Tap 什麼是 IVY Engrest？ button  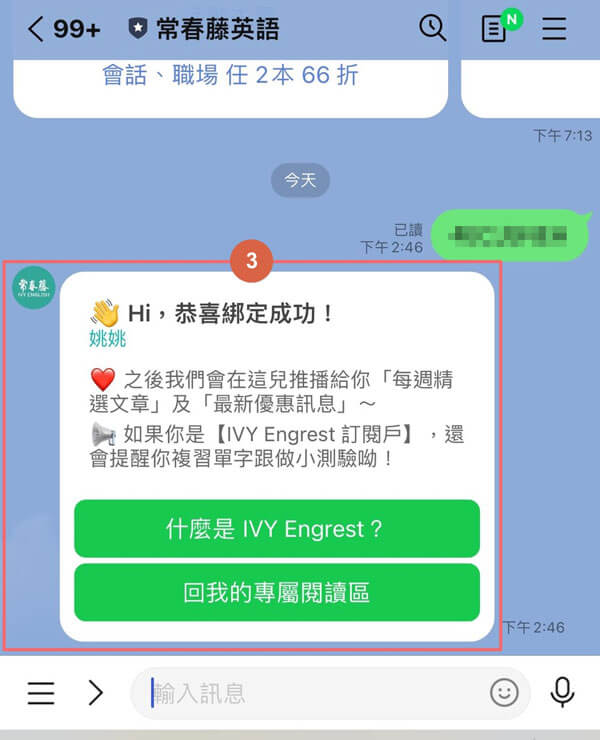pos(276,529)
